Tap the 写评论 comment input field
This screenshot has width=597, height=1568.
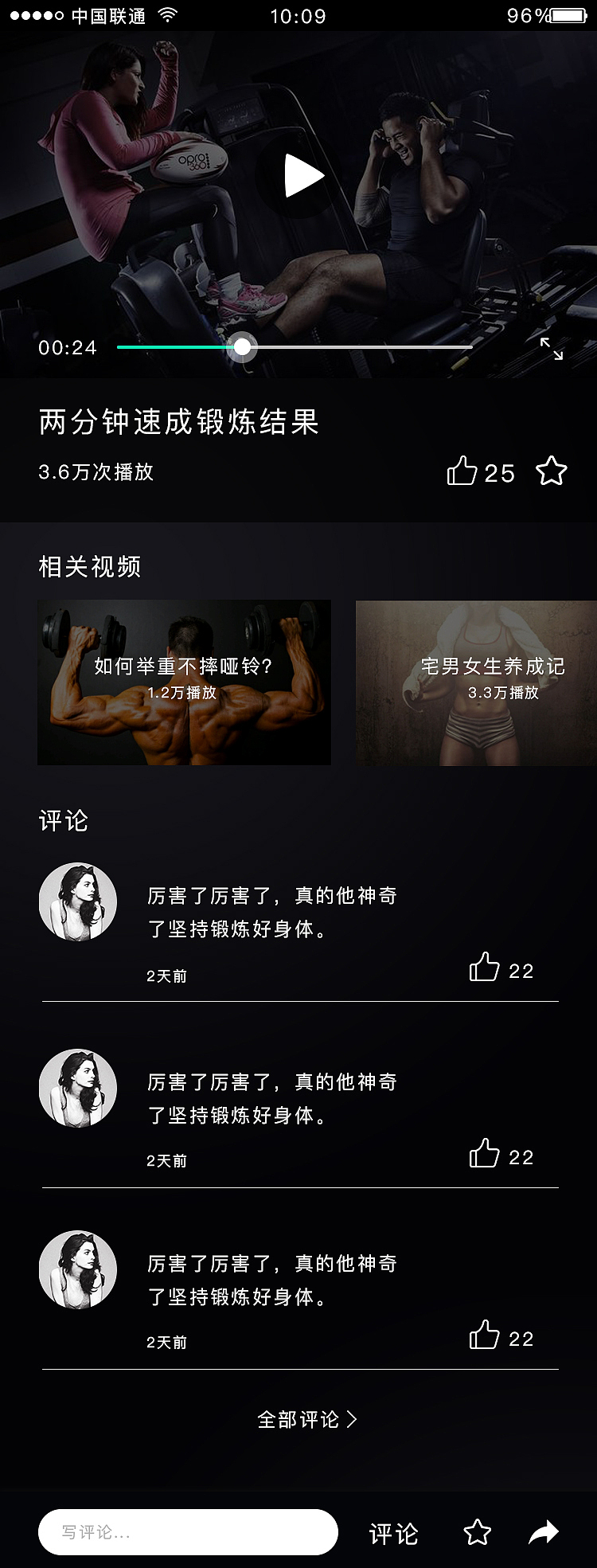click(187, 1531)
